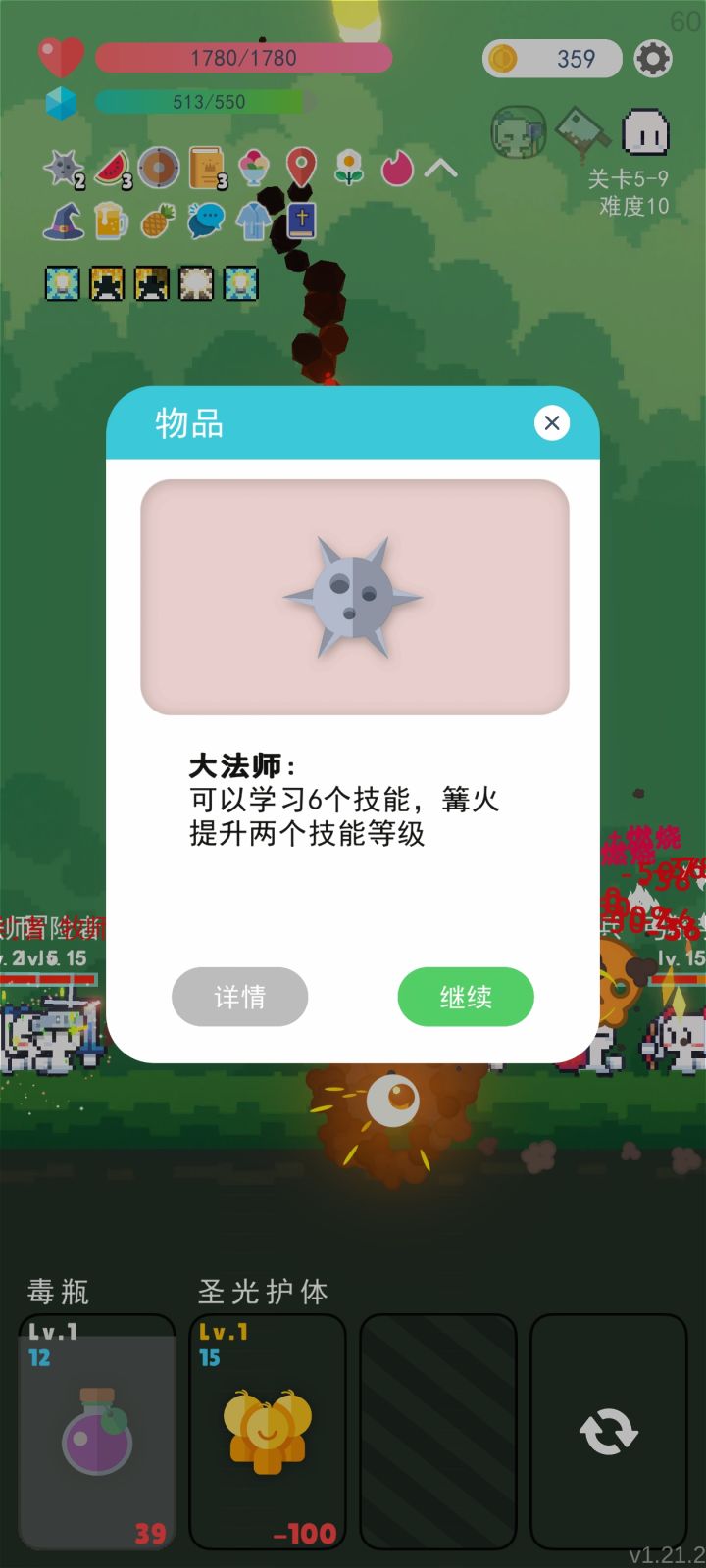The image size is (706, 1568).
Task: Close the 物品 item dialog
Action: pos(552,422)
